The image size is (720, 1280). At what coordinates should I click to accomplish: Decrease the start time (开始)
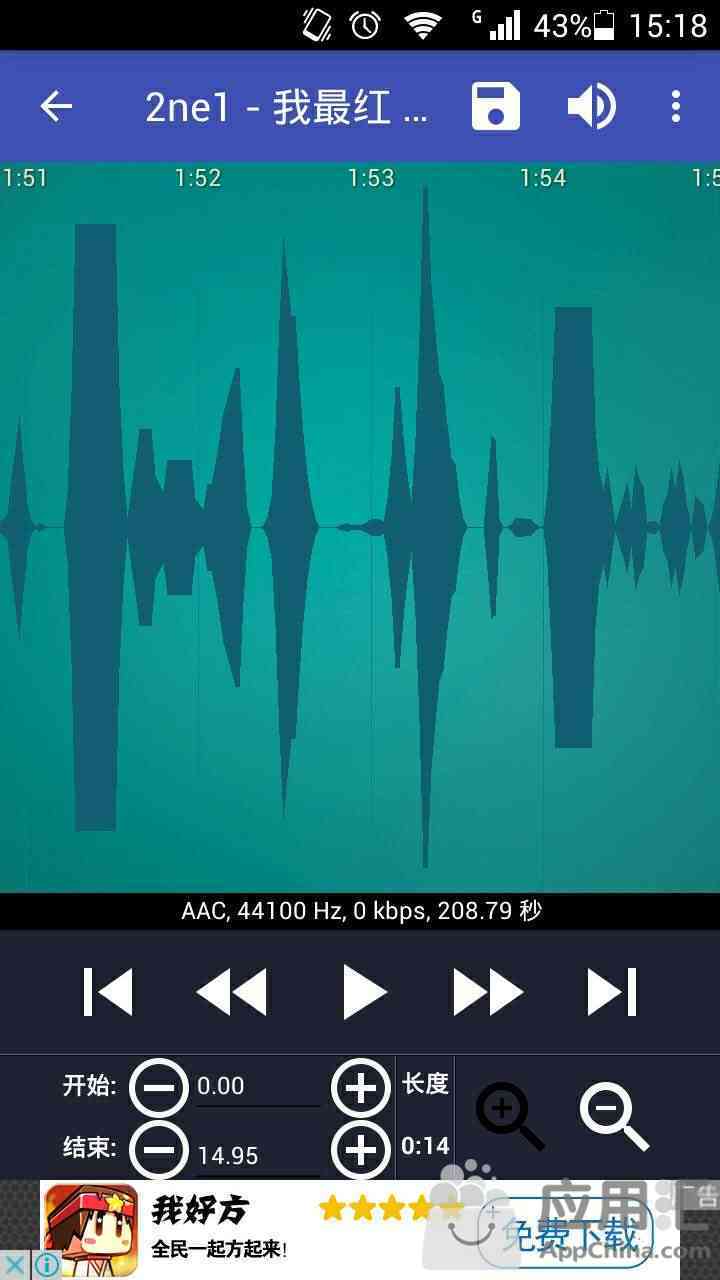click(159, 1087)
